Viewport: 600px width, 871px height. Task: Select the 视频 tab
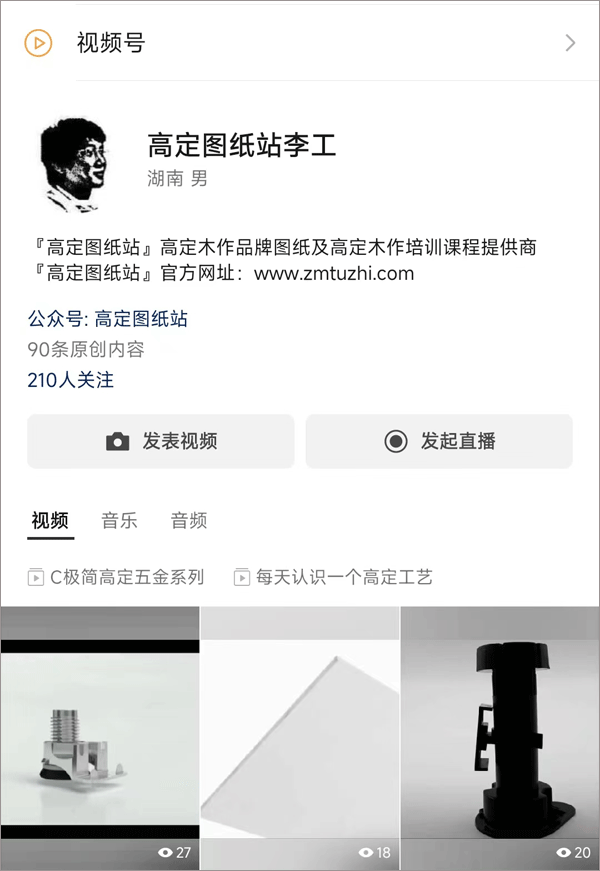[50, 521]
